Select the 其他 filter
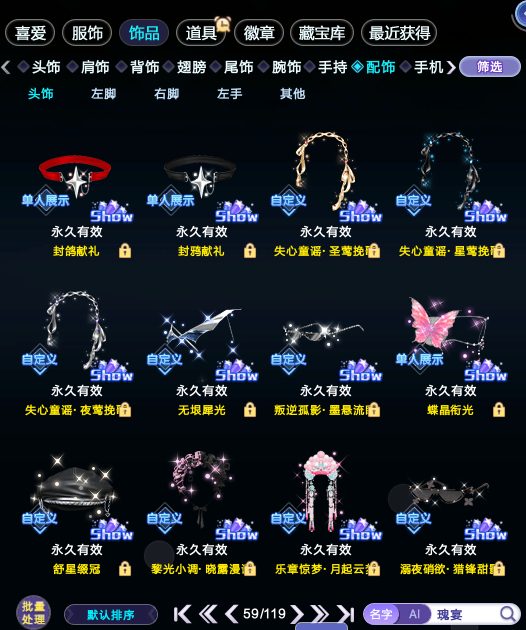This screenshot has width=526, height=630. 293,94
